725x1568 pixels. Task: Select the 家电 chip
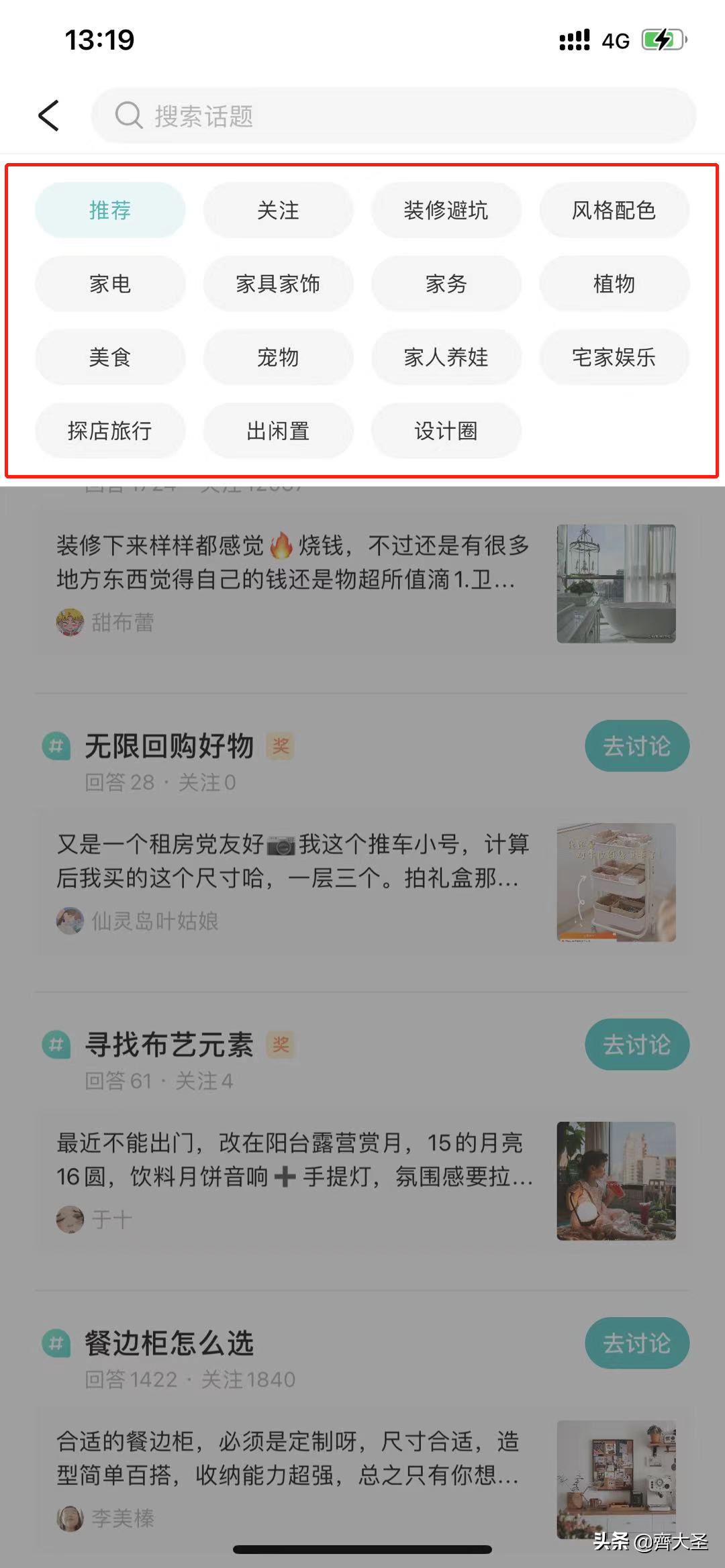coord(110,284)
